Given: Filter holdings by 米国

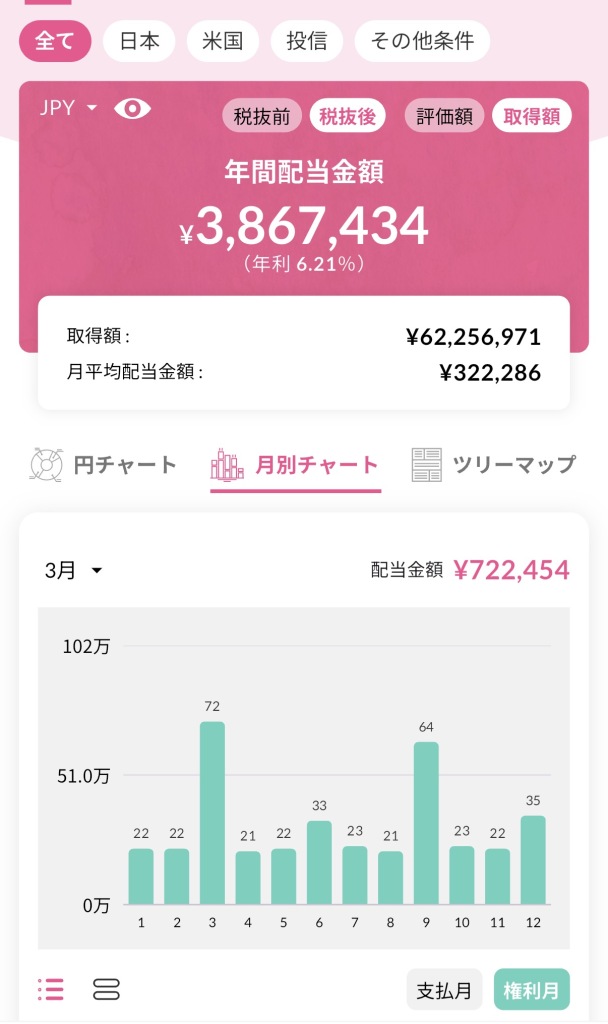Looking at the screenshot, I should [222, 41].
